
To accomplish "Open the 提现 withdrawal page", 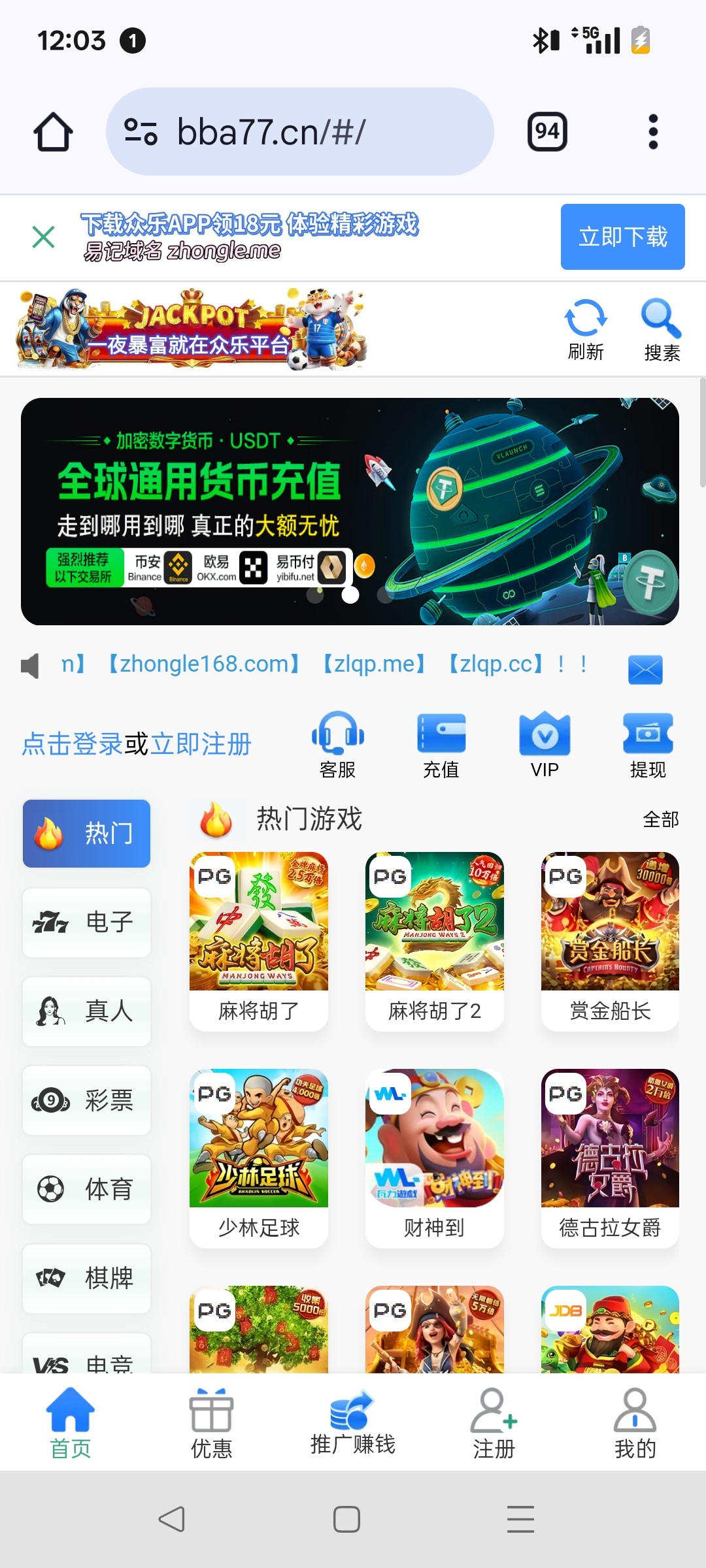I will click(x=648, y=745).
